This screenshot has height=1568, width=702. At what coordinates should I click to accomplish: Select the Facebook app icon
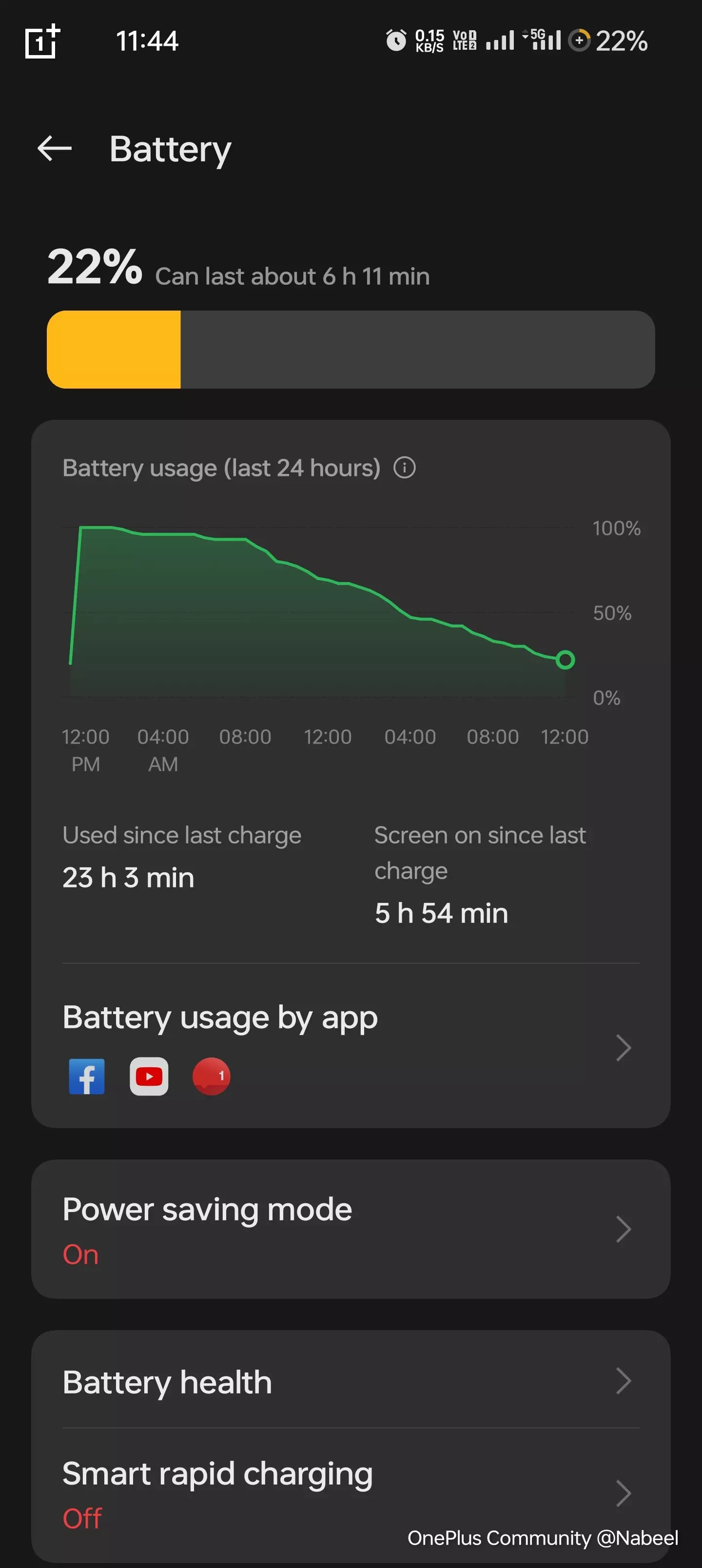click(87, 1076)
